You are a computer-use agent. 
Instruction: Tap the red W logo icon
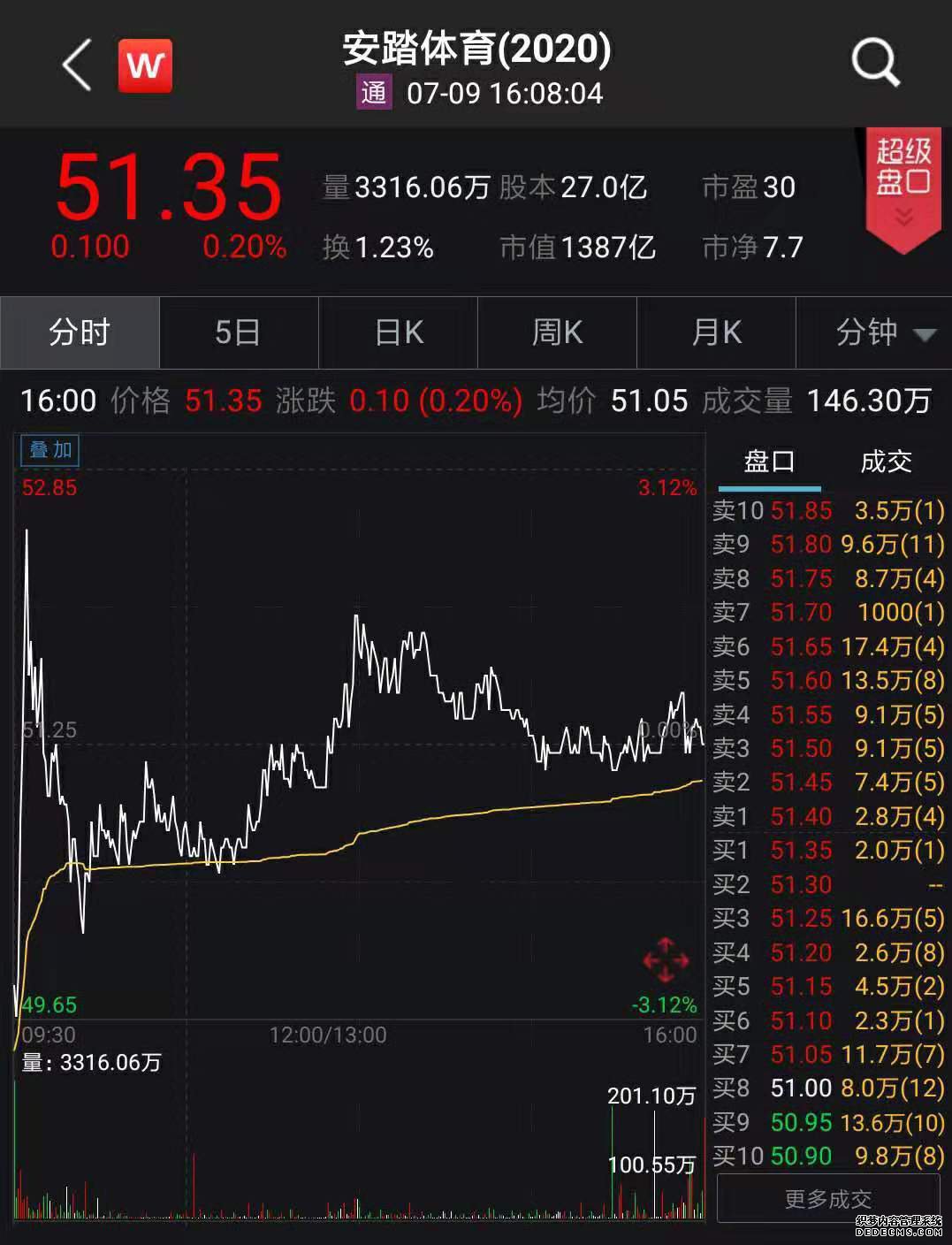point(146,65)
